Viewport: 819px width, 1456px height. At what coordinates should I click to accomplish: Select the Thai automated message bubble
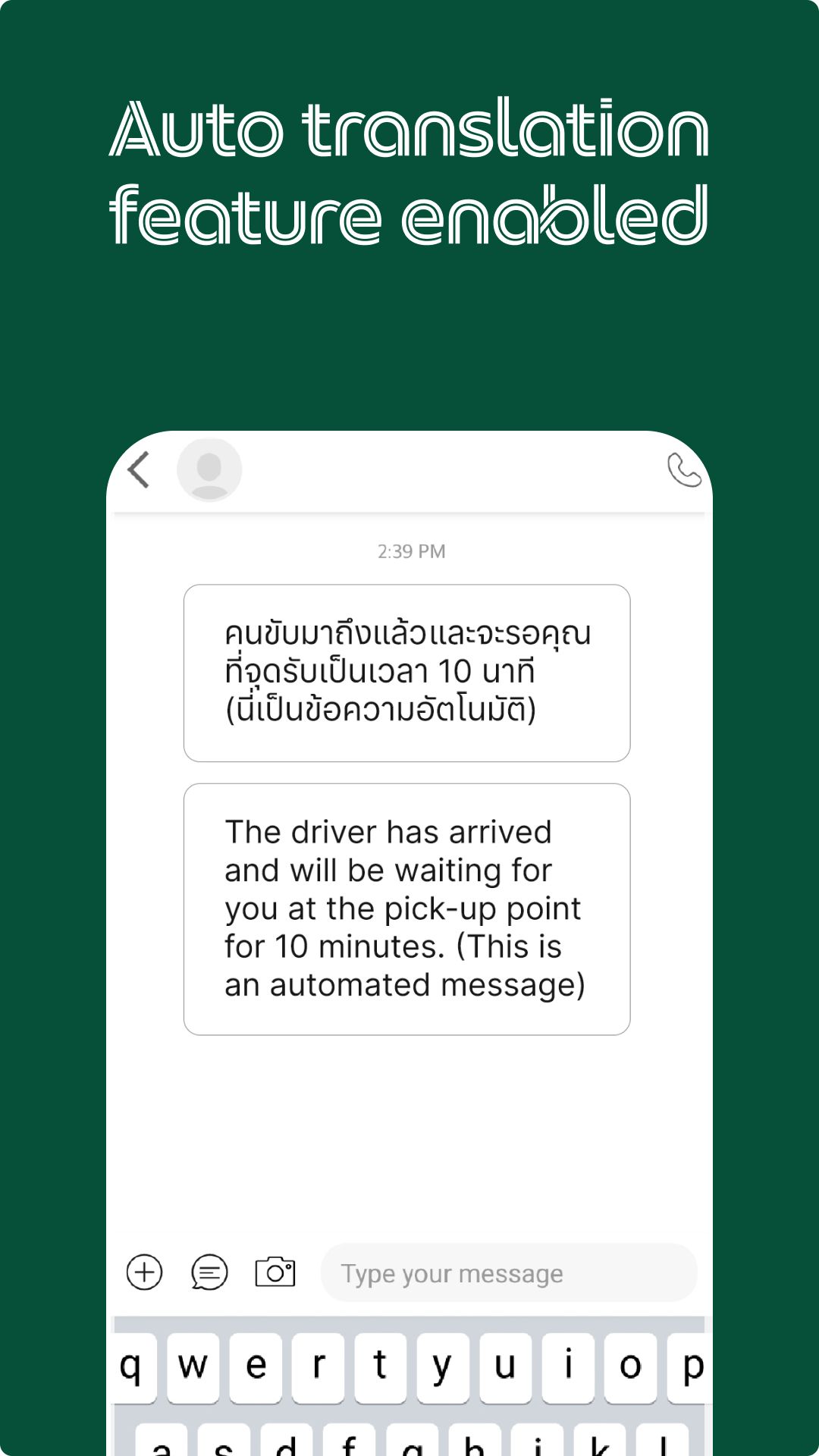tap(406, 672)
